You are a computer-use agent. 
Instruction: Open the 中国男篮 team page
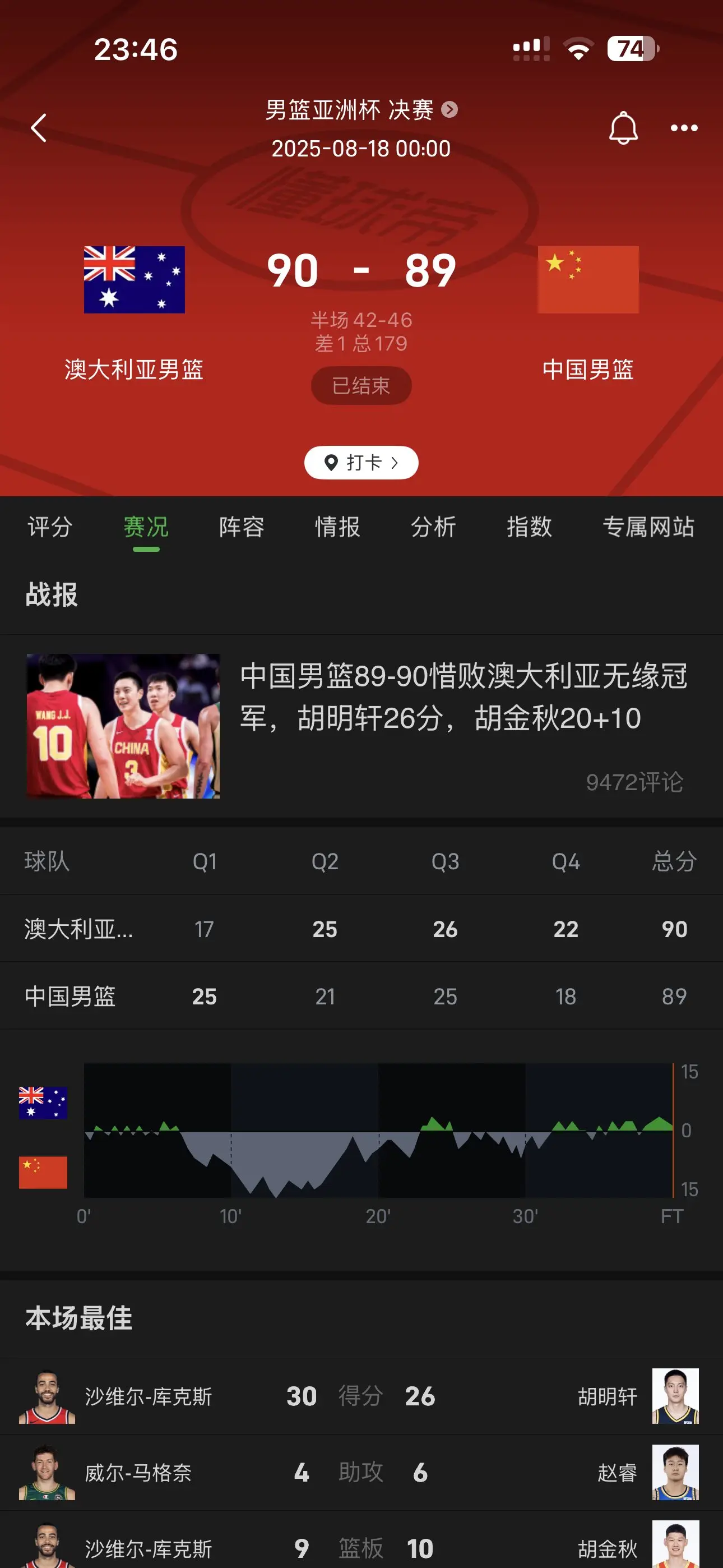pyautogui.click(x=588, y=313)
